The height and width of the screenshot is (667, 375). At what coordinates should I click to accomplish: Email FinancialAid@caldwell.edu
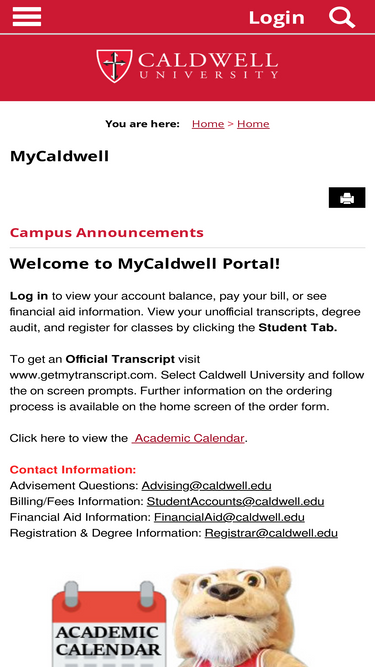point(229,517)
